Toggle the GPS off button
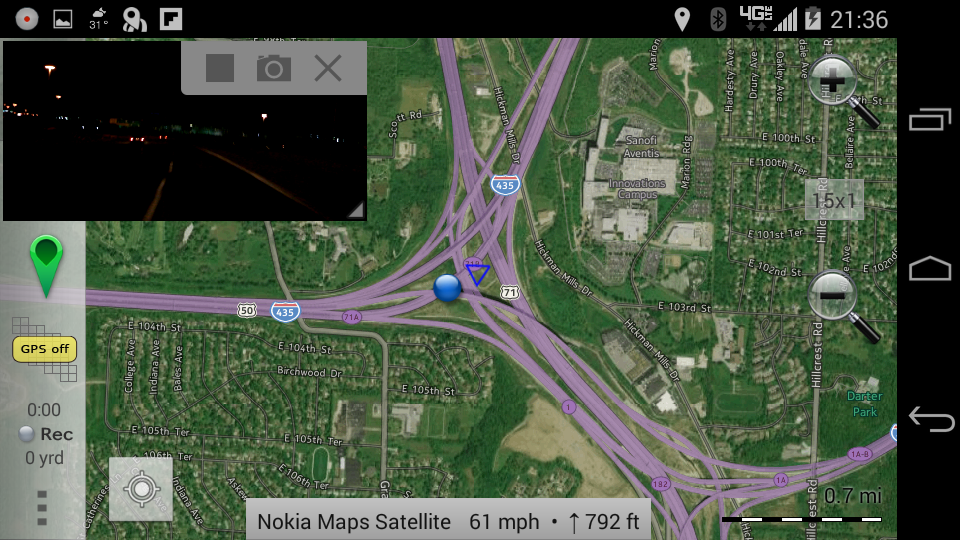The height and width of the screenshot is (540, 960). pyautogui.click(x=45, y=349)
